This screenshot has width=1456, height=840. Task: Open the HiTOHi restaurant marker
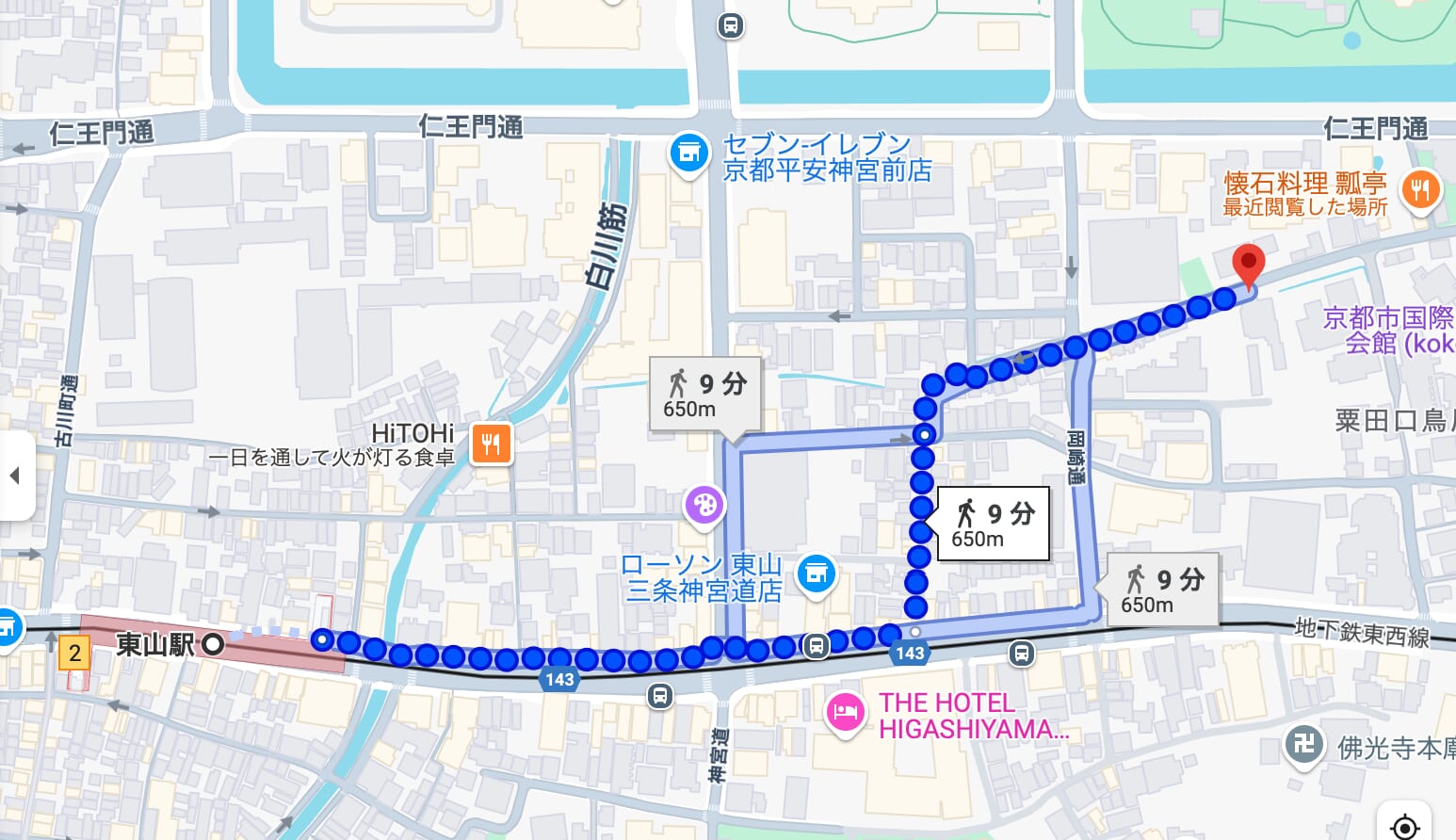491,443
